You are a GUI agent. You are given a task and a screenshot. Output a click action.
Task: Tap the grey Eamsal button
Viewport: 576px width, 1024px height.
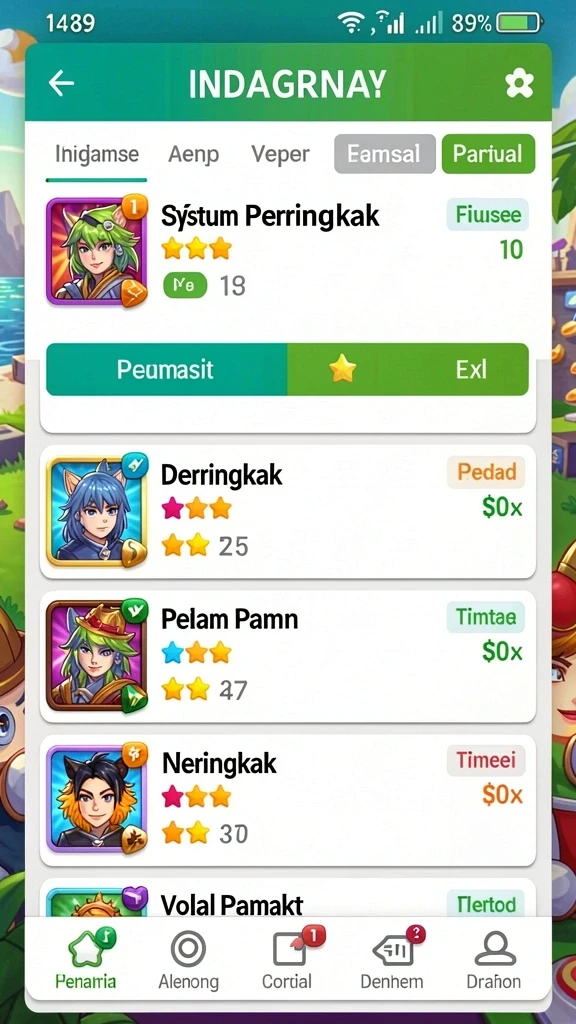pos(385,154)
